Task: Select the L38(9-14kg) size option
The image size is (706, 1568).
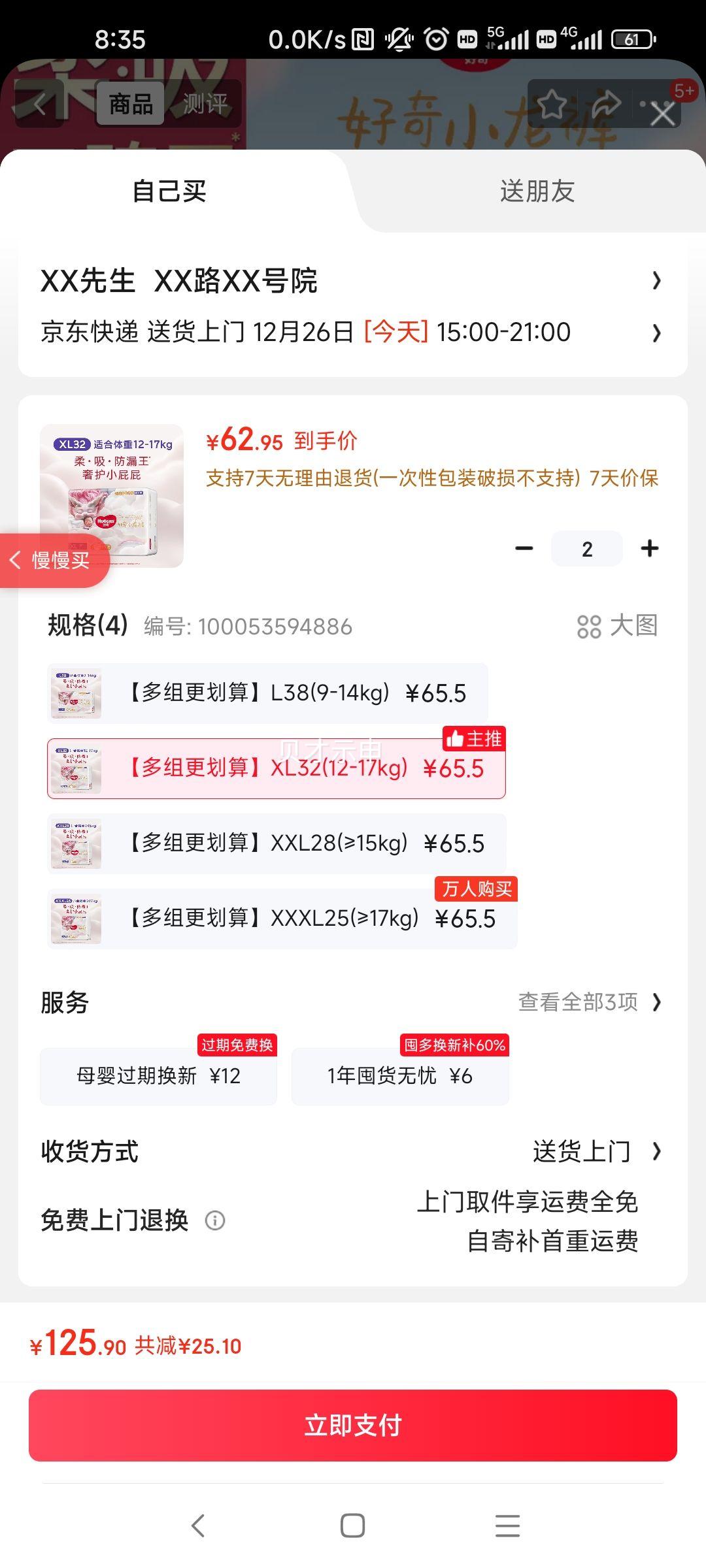Action: [x=275, y=694]
